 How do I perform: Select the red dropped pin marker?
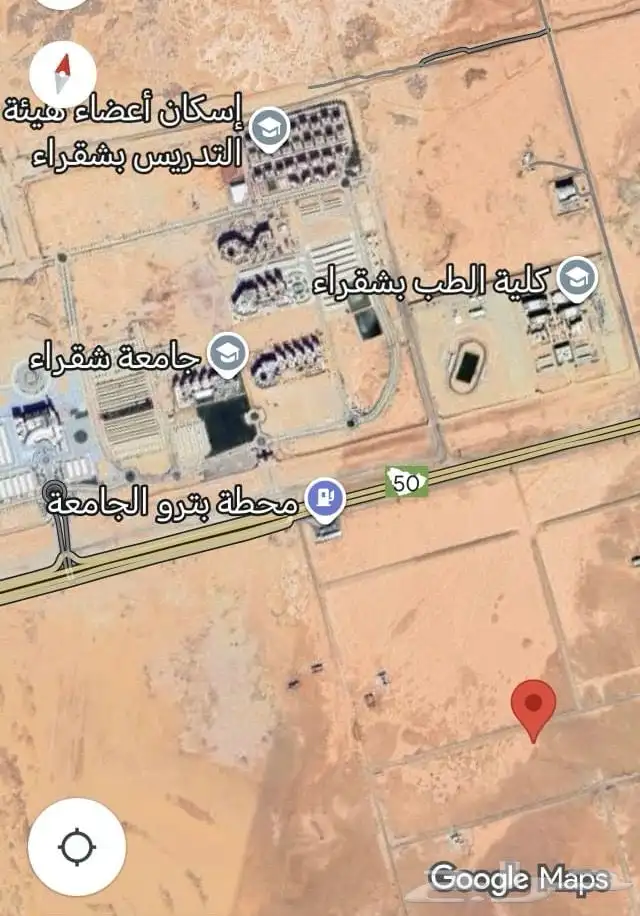[x=533, y=705]
